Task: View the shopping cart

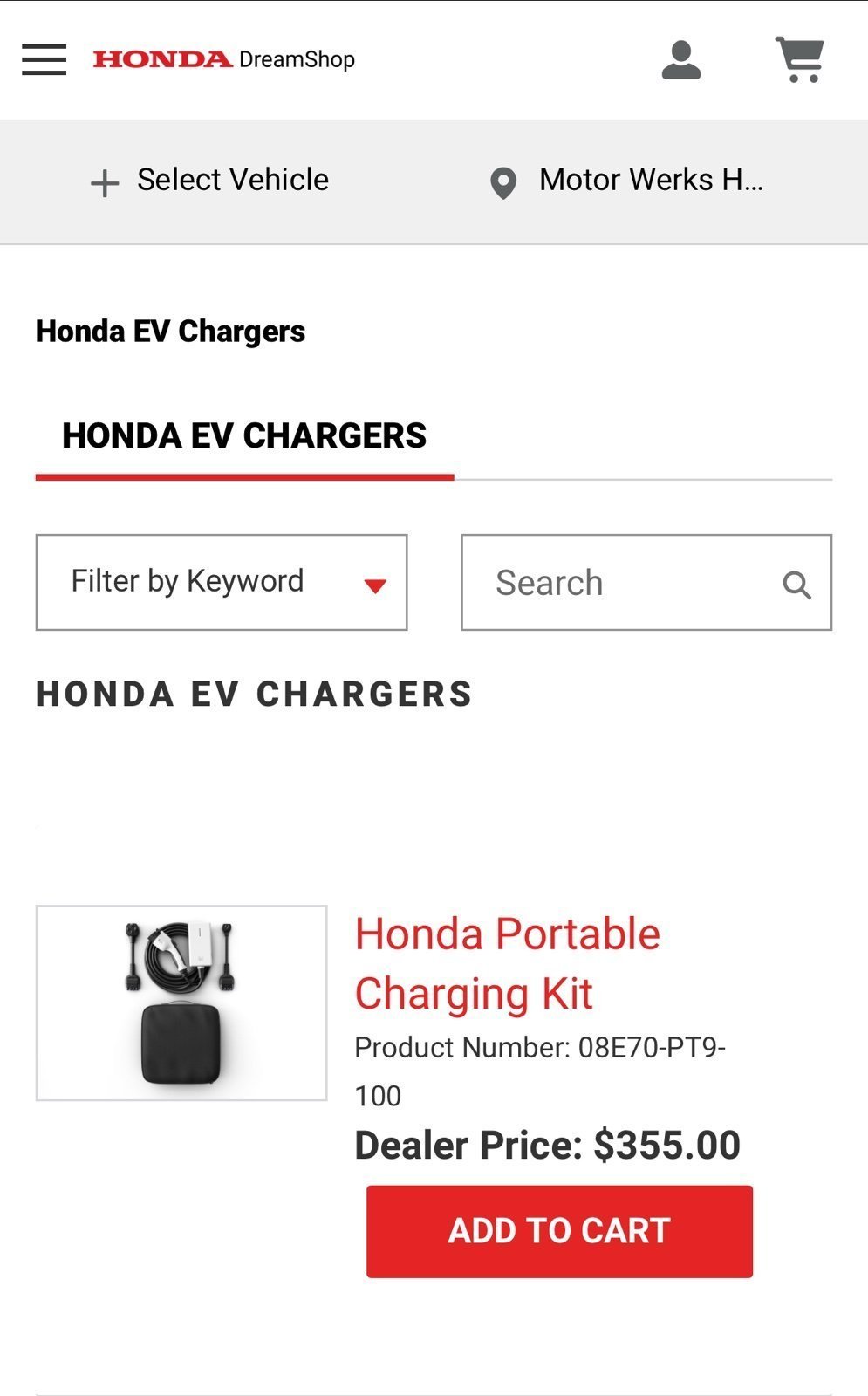Action: tap(800, 59)
